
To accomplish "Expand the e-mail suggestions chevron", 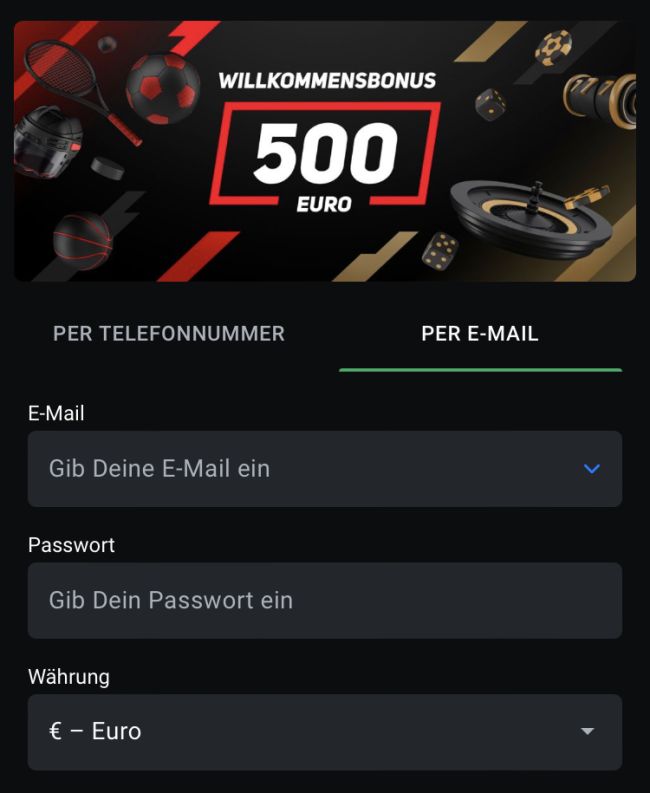I will [x=592, y=468].
